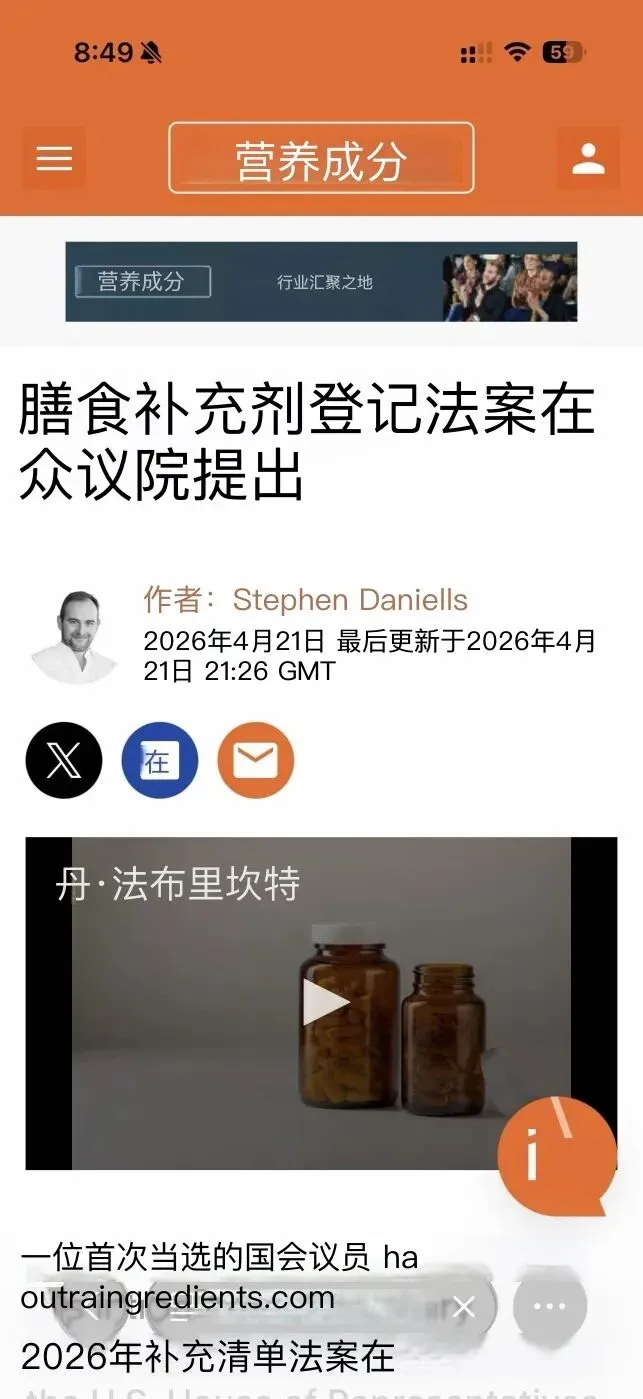This screenshot has height=1399, width=643.
Task: Open the 行业汇聚之地 banner ad
Action: pyautogui.click(x=321, y=282)
